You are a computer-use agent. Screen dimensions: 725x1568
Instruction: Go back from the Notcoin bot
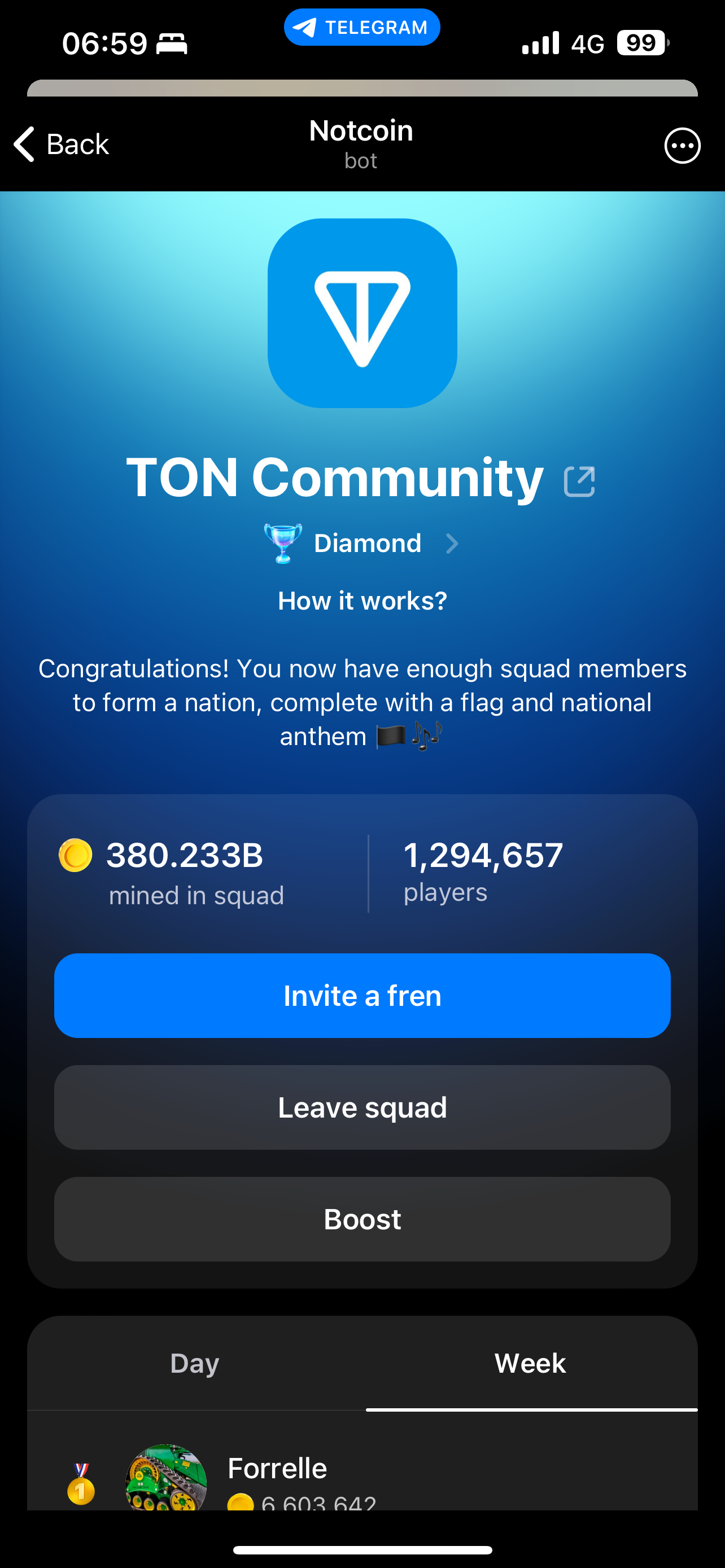tap(62, 145)
